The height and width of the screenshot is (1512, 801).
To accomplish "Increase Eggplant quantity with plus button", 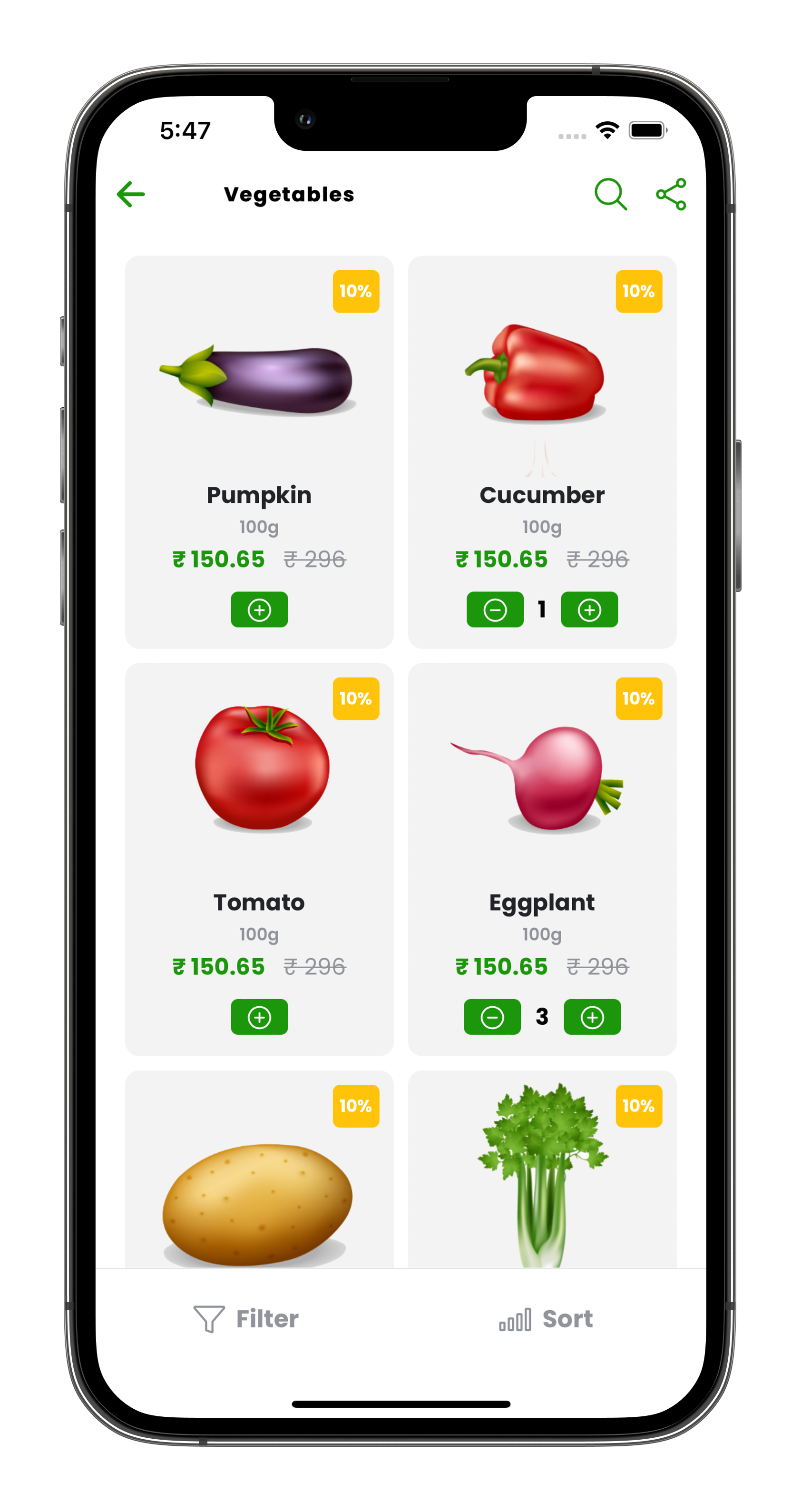I will click(593, 1017).
